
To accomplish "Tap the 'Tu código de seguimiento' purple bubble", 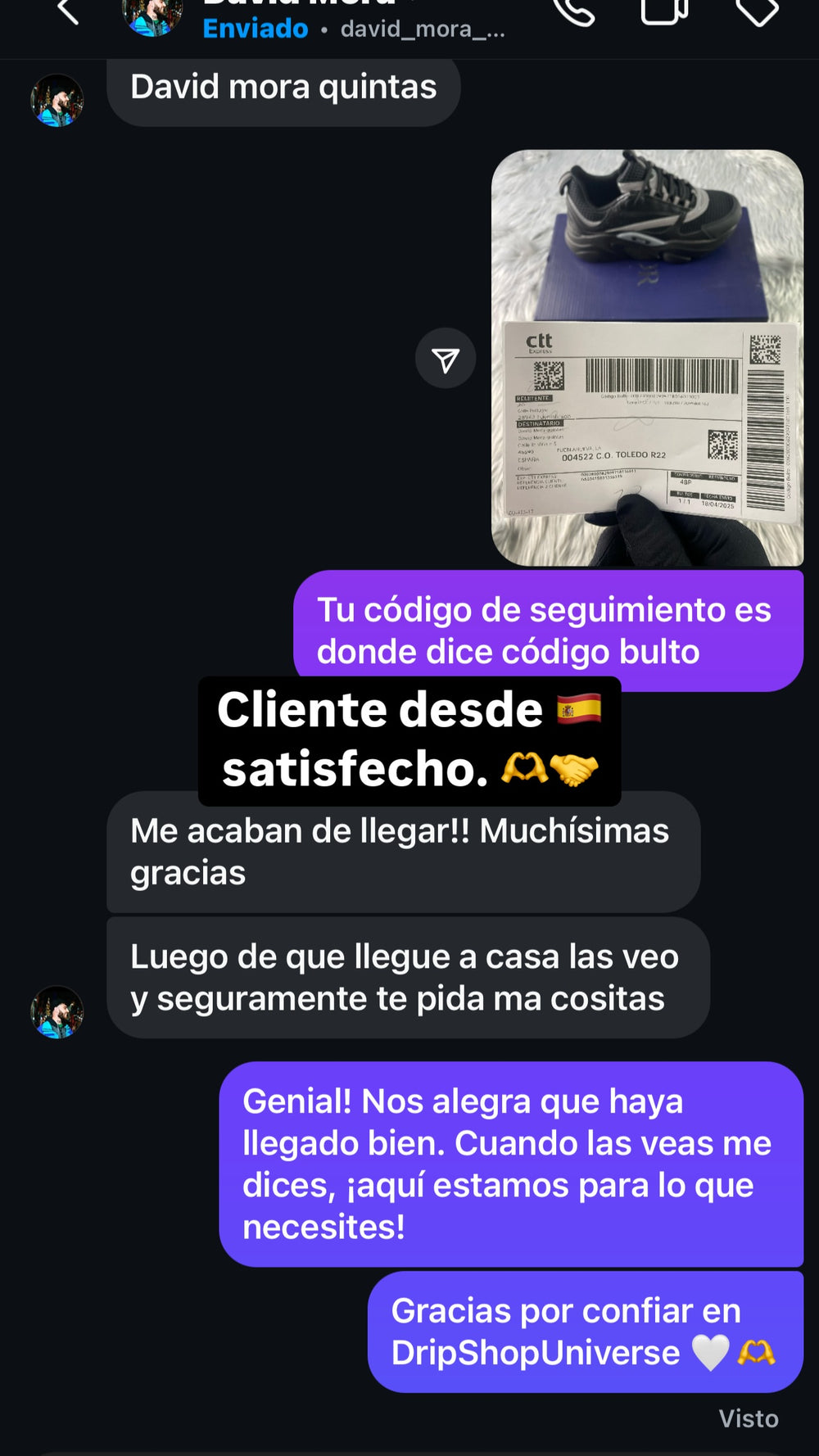I will click(547, 631).
